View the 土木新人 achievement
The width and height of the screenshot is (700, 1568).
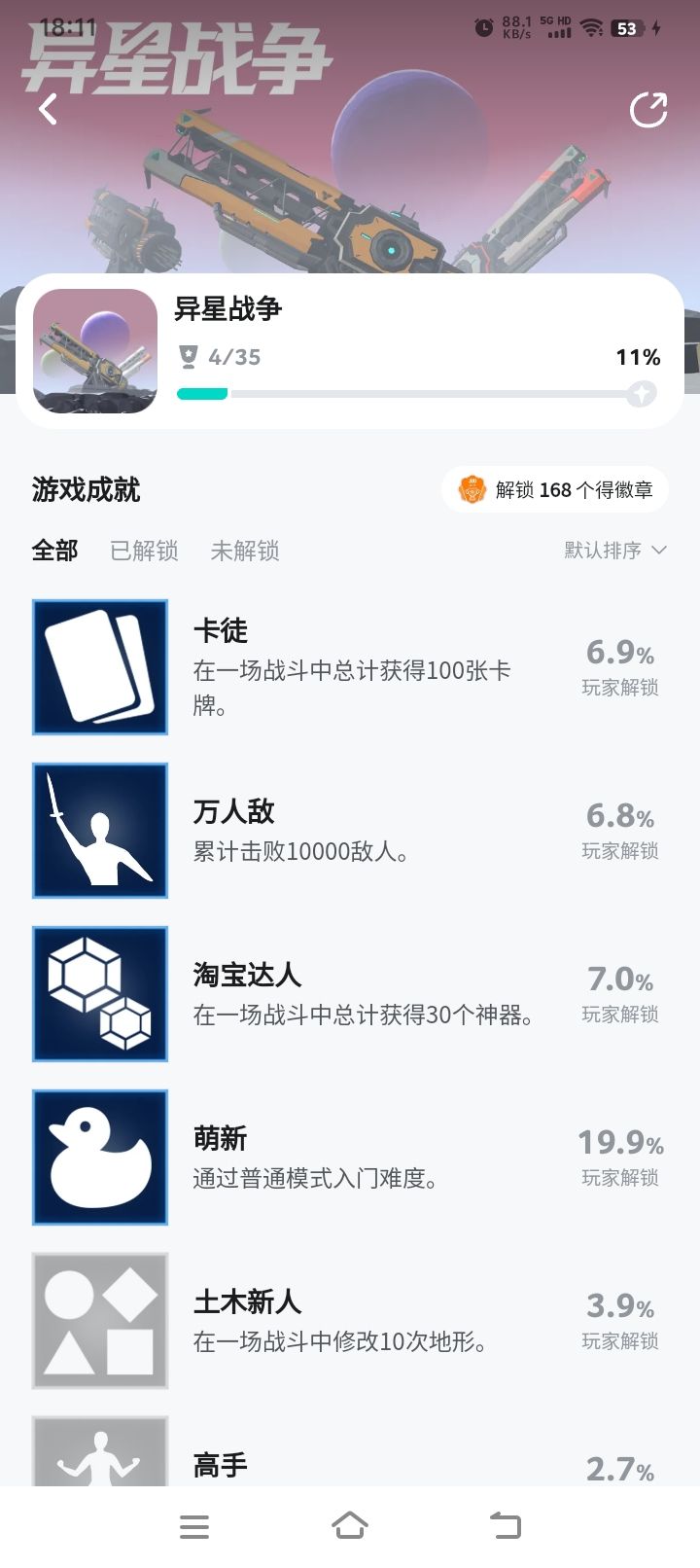[x=350, y=1321]
